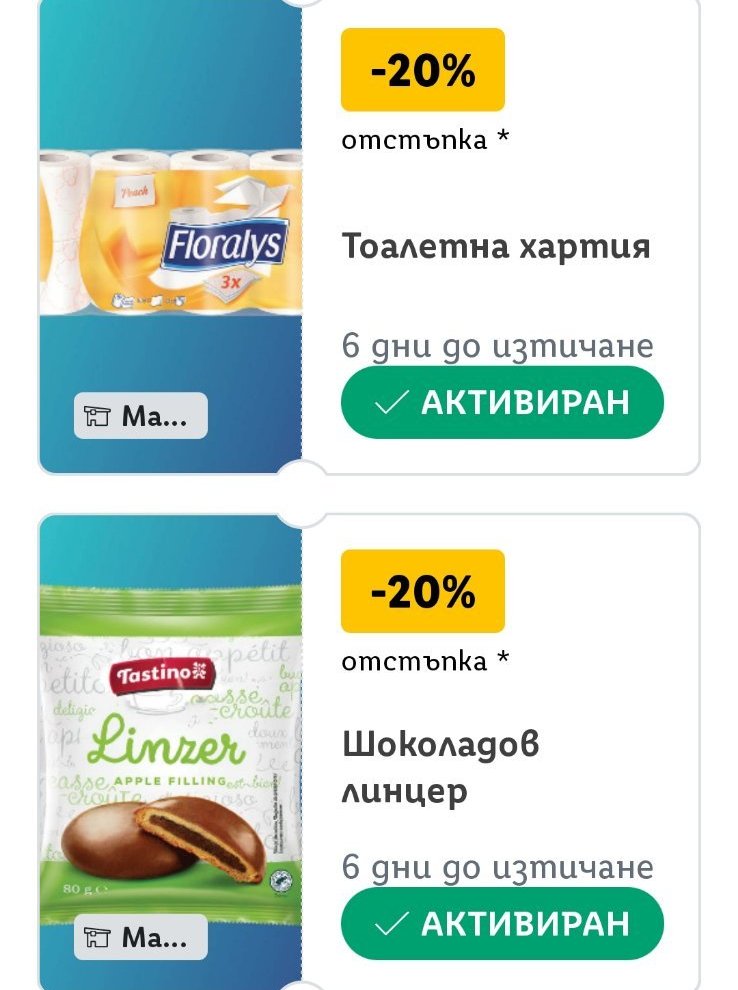
Task: Deactivate the Тоалетна хартия coupon's АКТИВИРАН button
Action: tap(502, 402)
